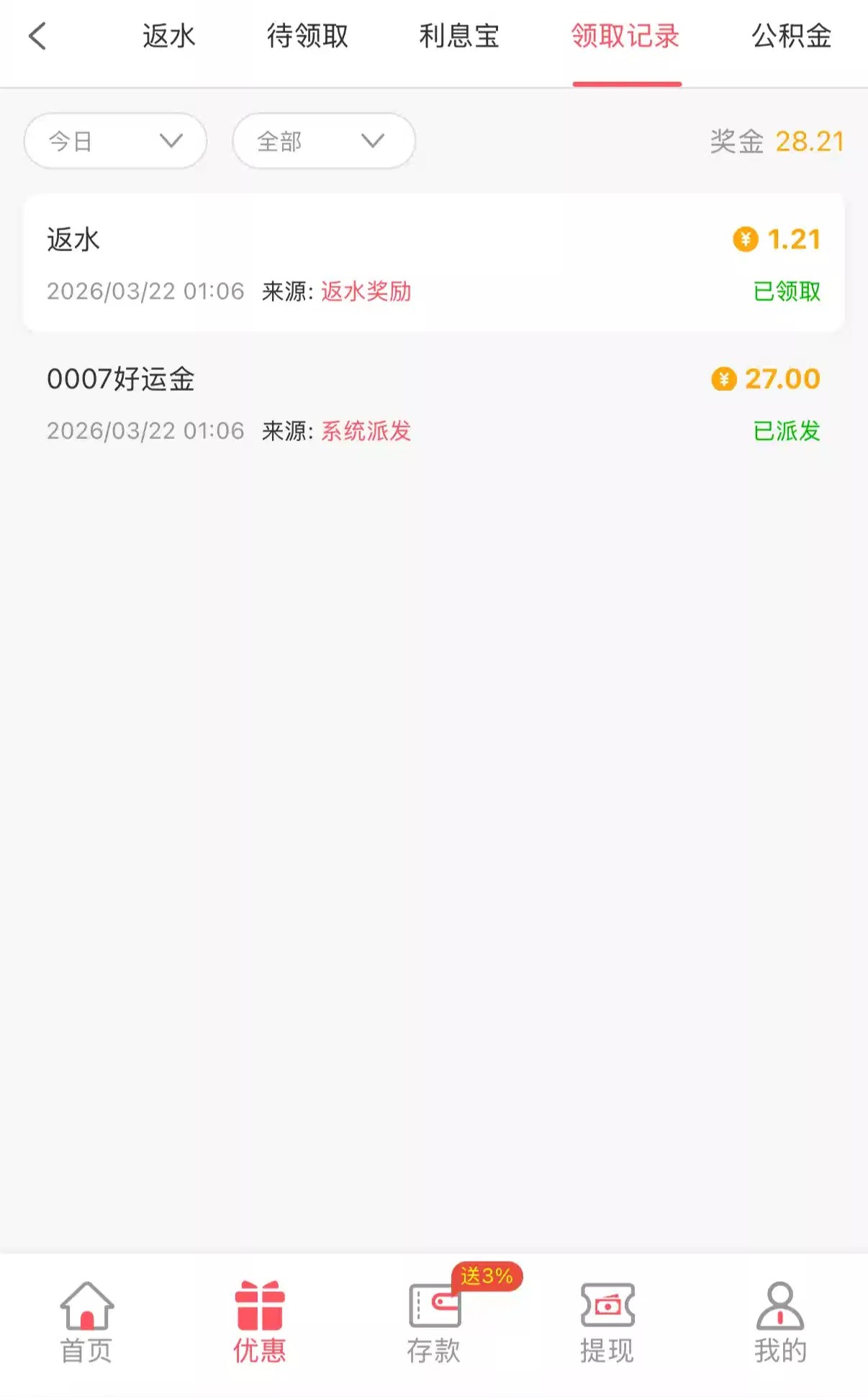
Task: Go to 首页 in bottom navigation
Action: [x=86, y=1323]
